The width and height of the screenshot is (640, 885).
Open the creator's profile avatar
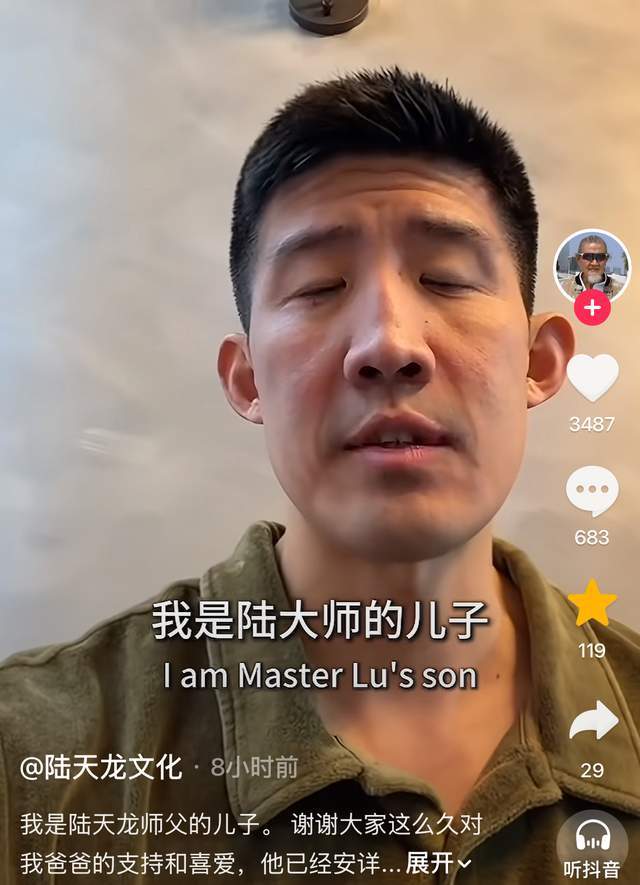pyautogui.click(x=592, y=264)
